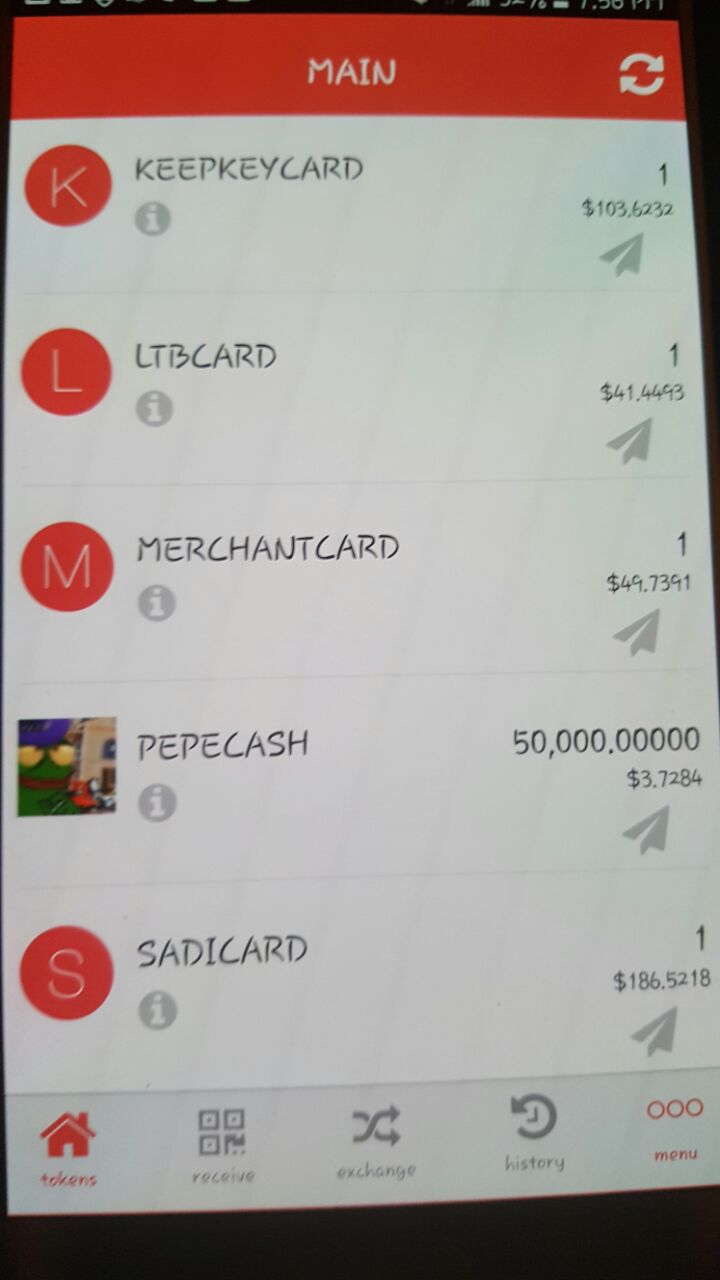This screenshot has width=720, height=1280.
Task: Show MERCHANTCARD info details
Action: coord(156,603)
